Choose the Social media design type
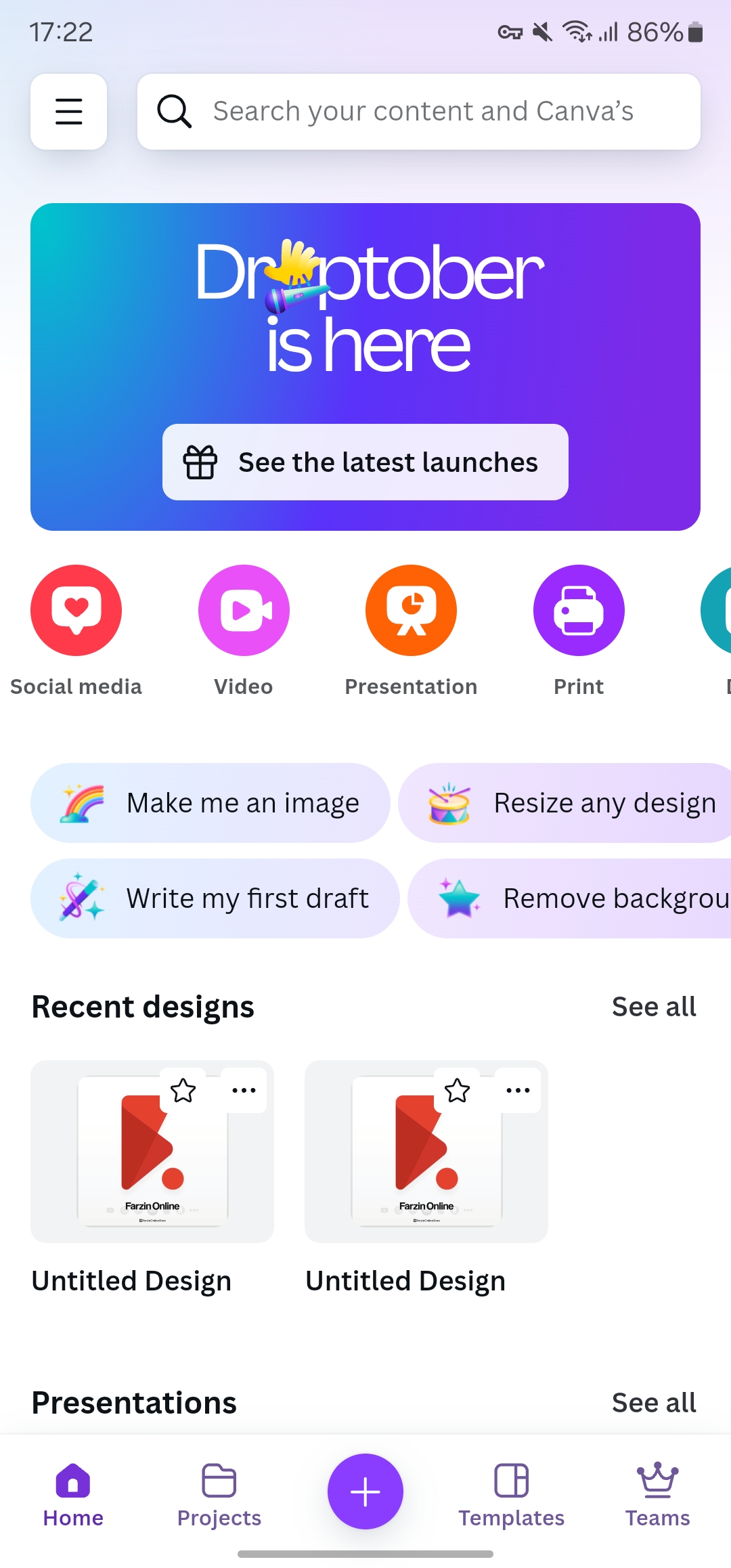Screen dimensions: 731x1568 coord(76,630)
